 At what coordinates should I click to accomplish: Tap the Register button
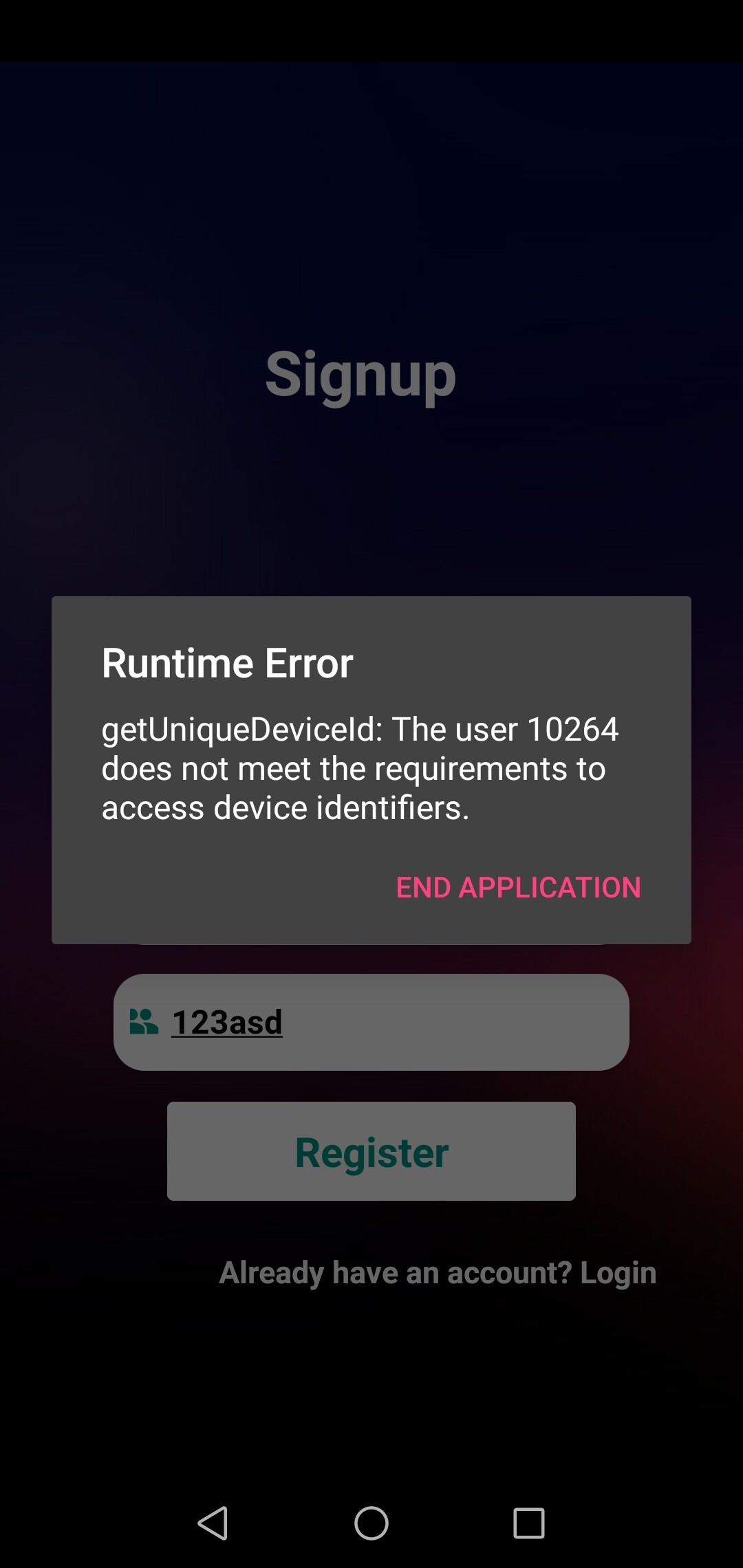point(371,1151)
